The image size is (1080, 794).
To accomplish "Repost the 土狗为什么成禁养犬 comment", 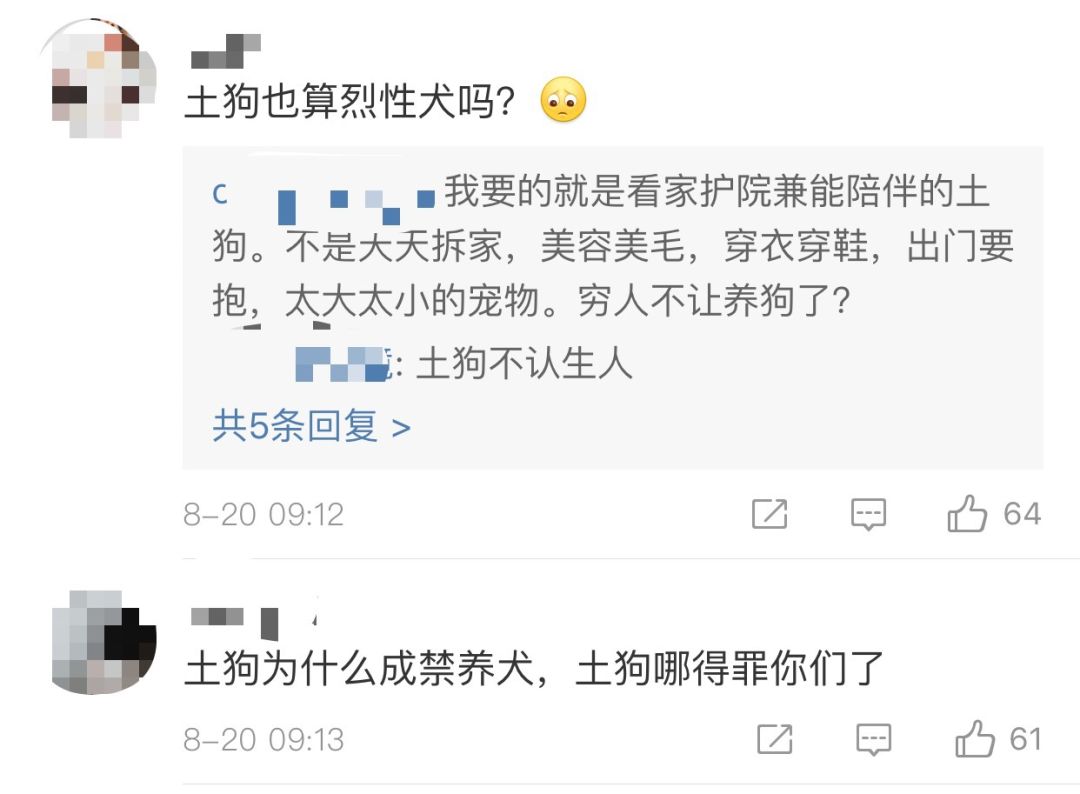I will 775,740.
